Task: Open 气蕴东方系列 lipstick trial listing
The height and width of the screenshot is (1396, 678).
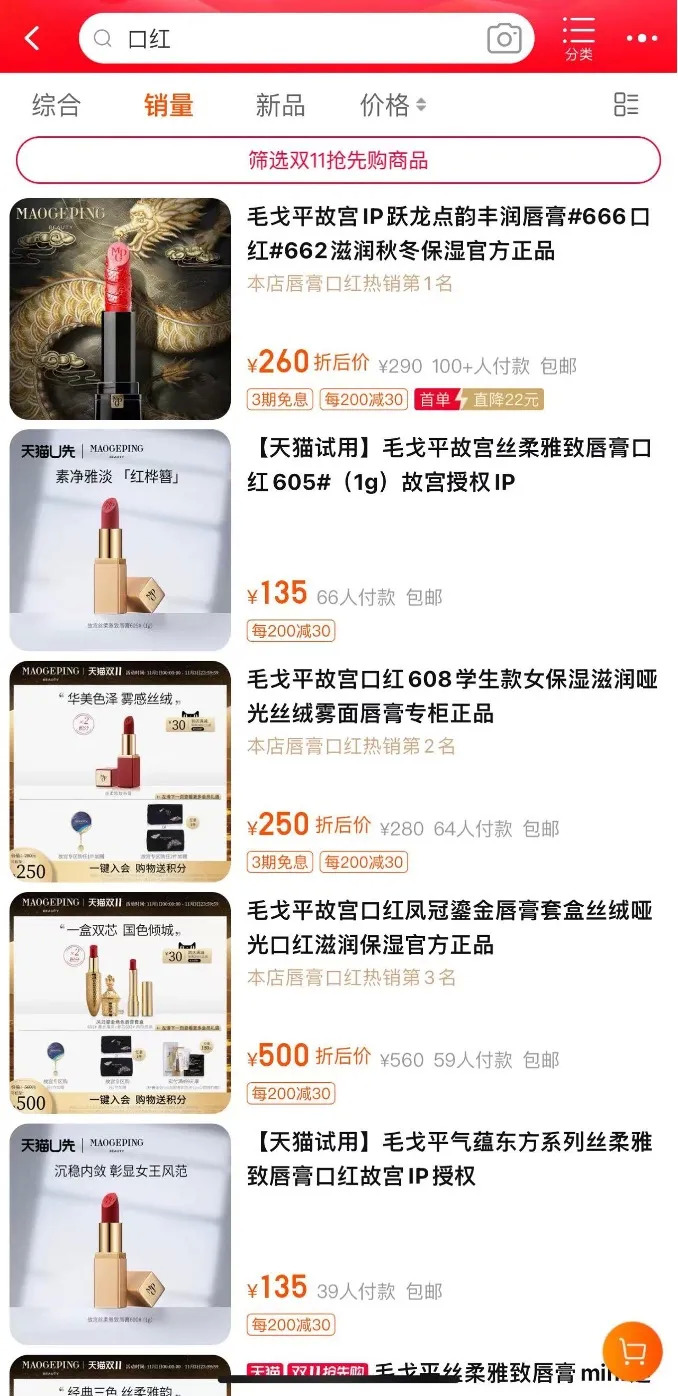Action: click(448, 1159)
